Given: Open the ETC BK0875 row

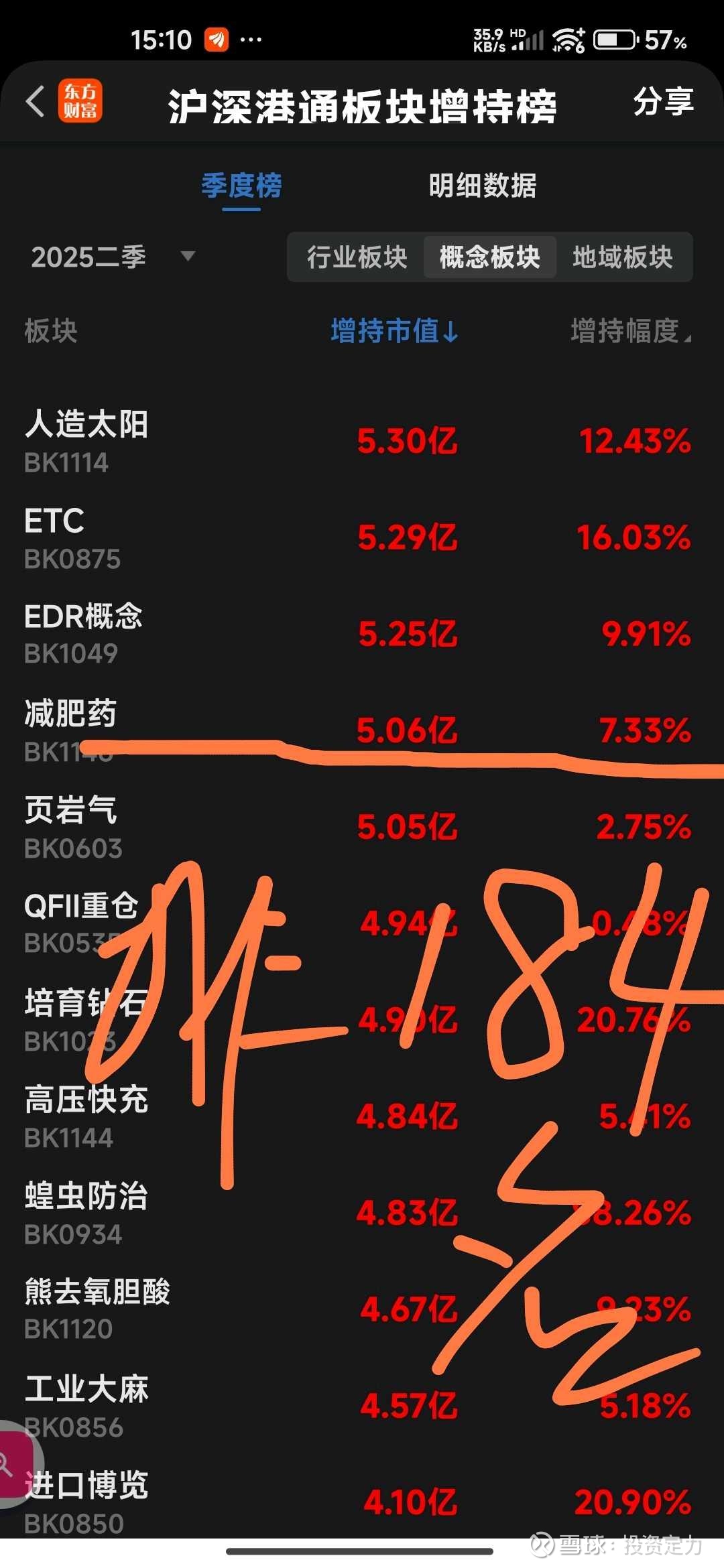Looking at the screenshot, I should point(362,538).
